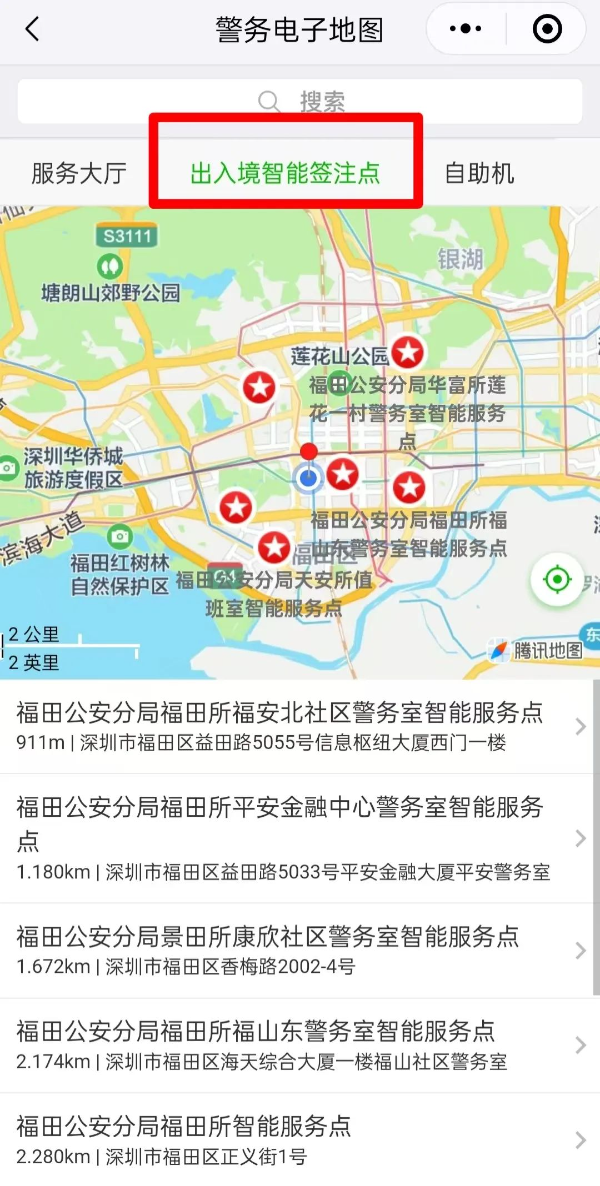
Task: View 景田所康欣社区警务室智能服务点 details
Action: [290, 950]
